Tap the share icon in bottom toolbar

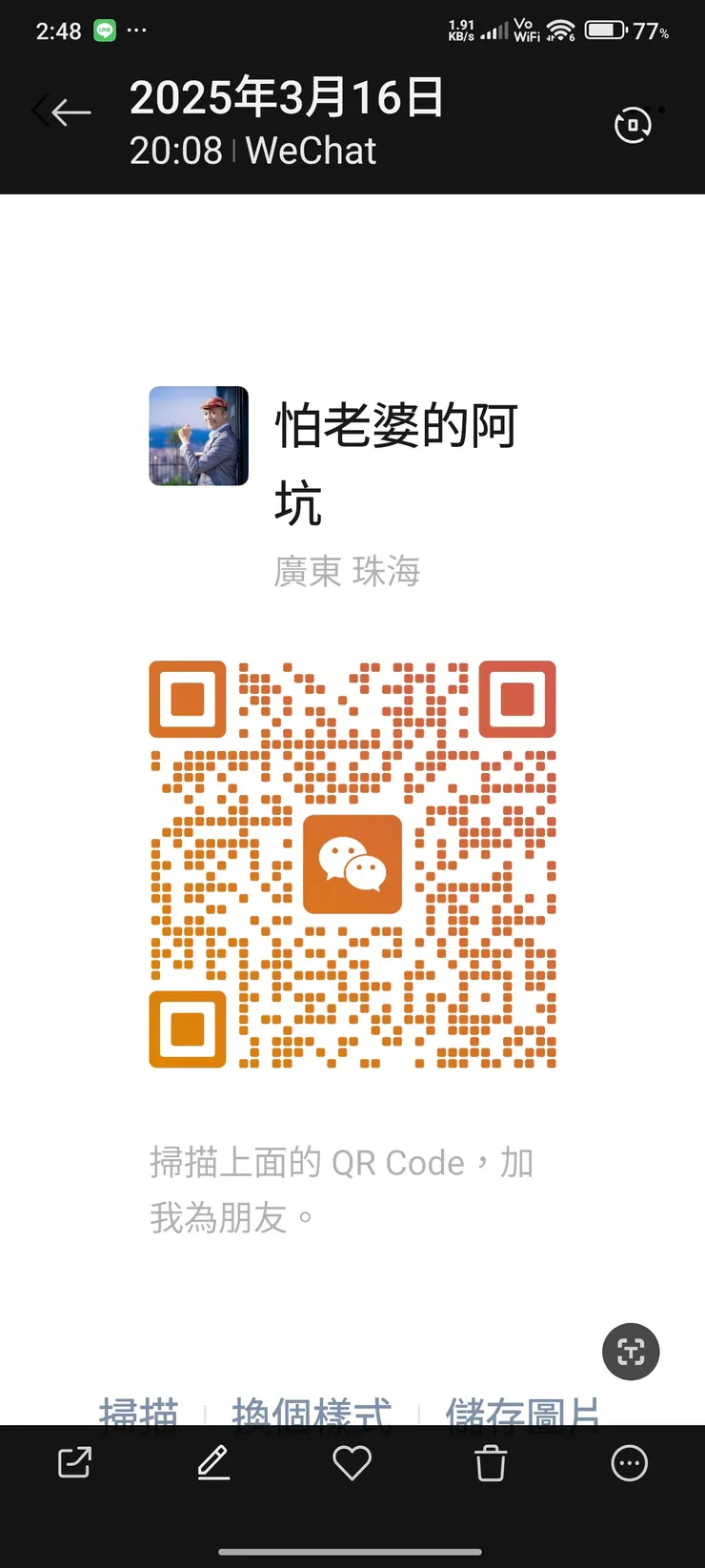tap(76, 1463)
